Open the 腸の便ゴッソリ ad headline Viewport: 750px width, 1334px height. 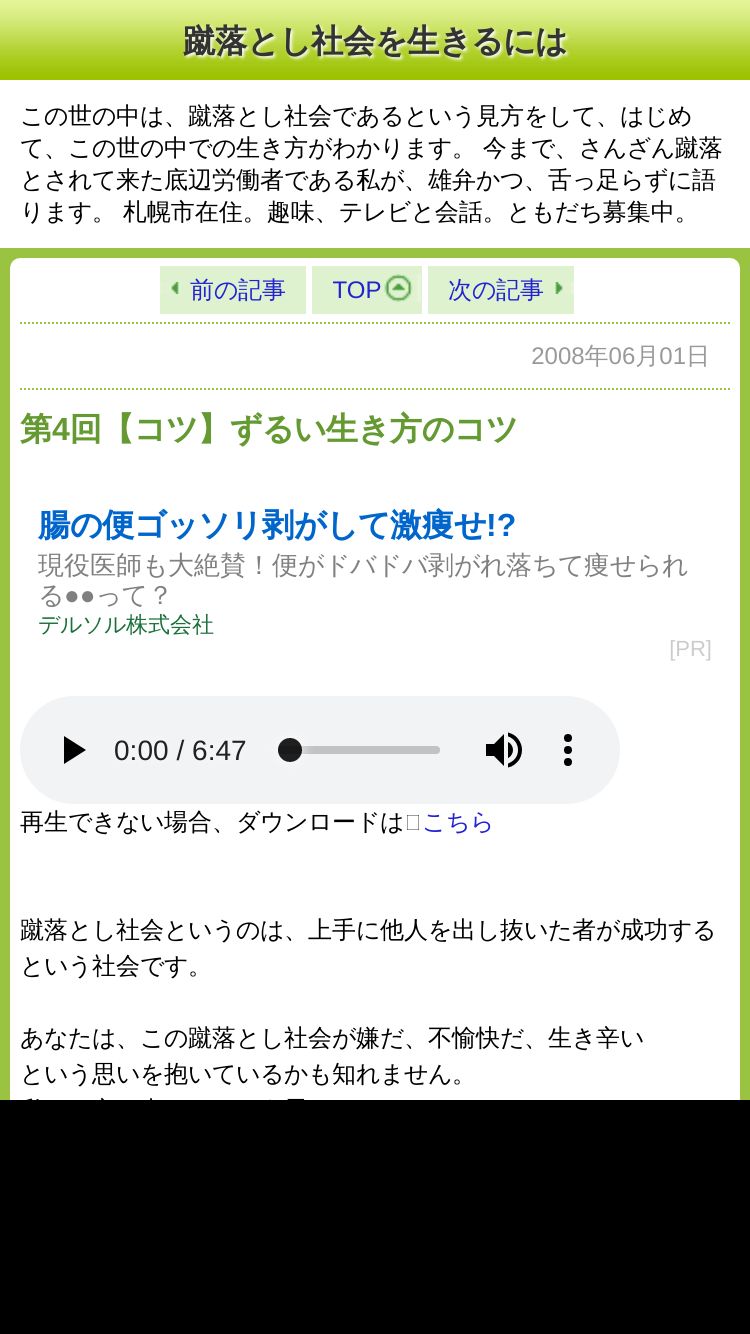pos(277,525)
